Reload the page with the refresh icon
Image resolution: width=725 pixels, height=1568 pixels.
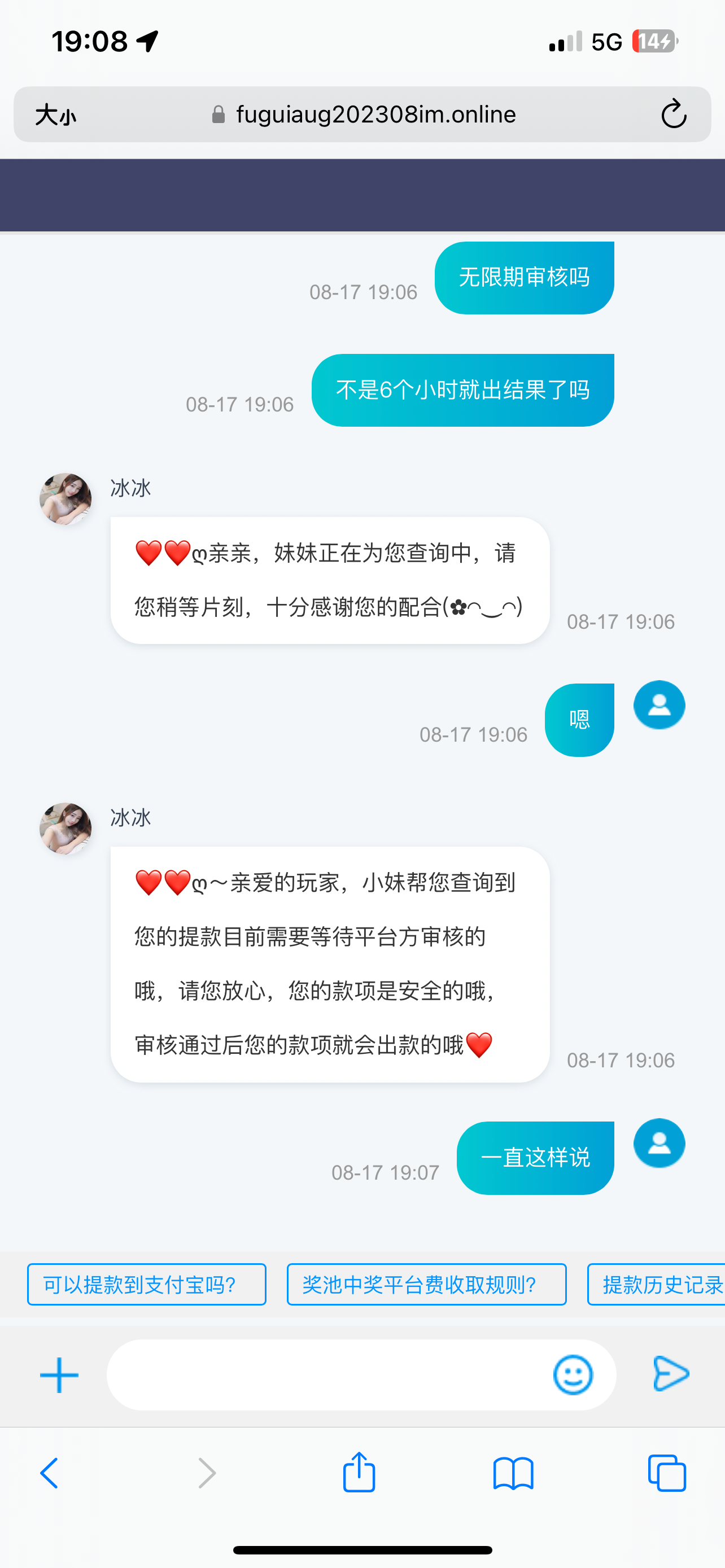pyautogui.click(x=672, y=113)
